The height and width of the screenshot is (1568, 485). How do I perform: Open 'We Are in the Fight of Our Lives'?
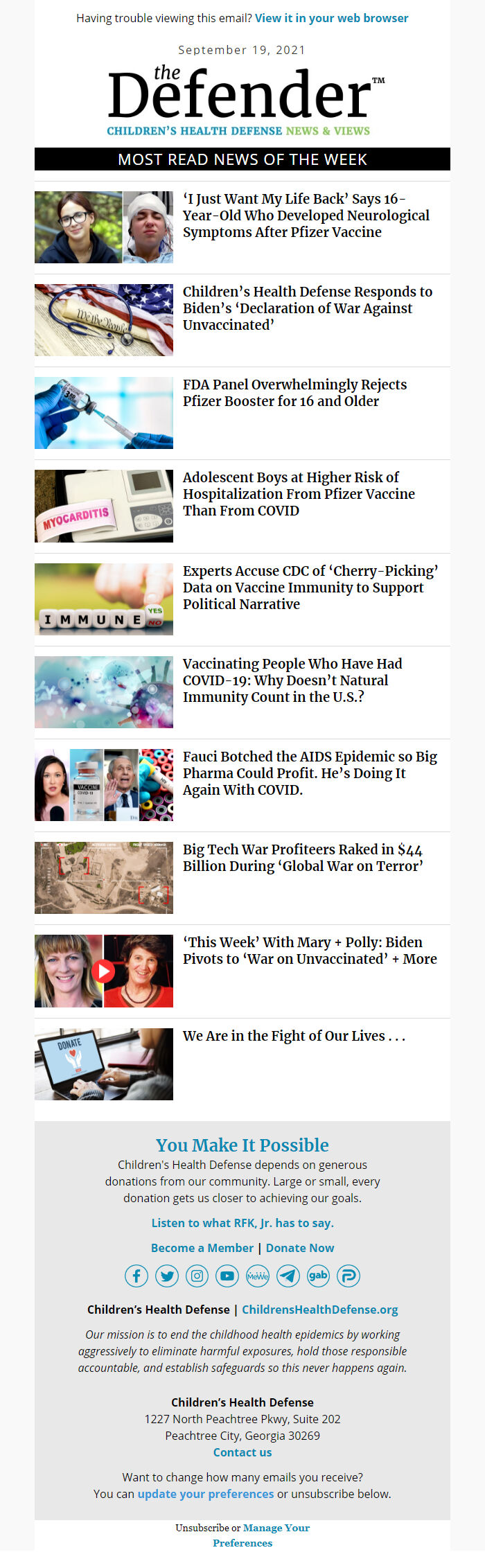294,1036
